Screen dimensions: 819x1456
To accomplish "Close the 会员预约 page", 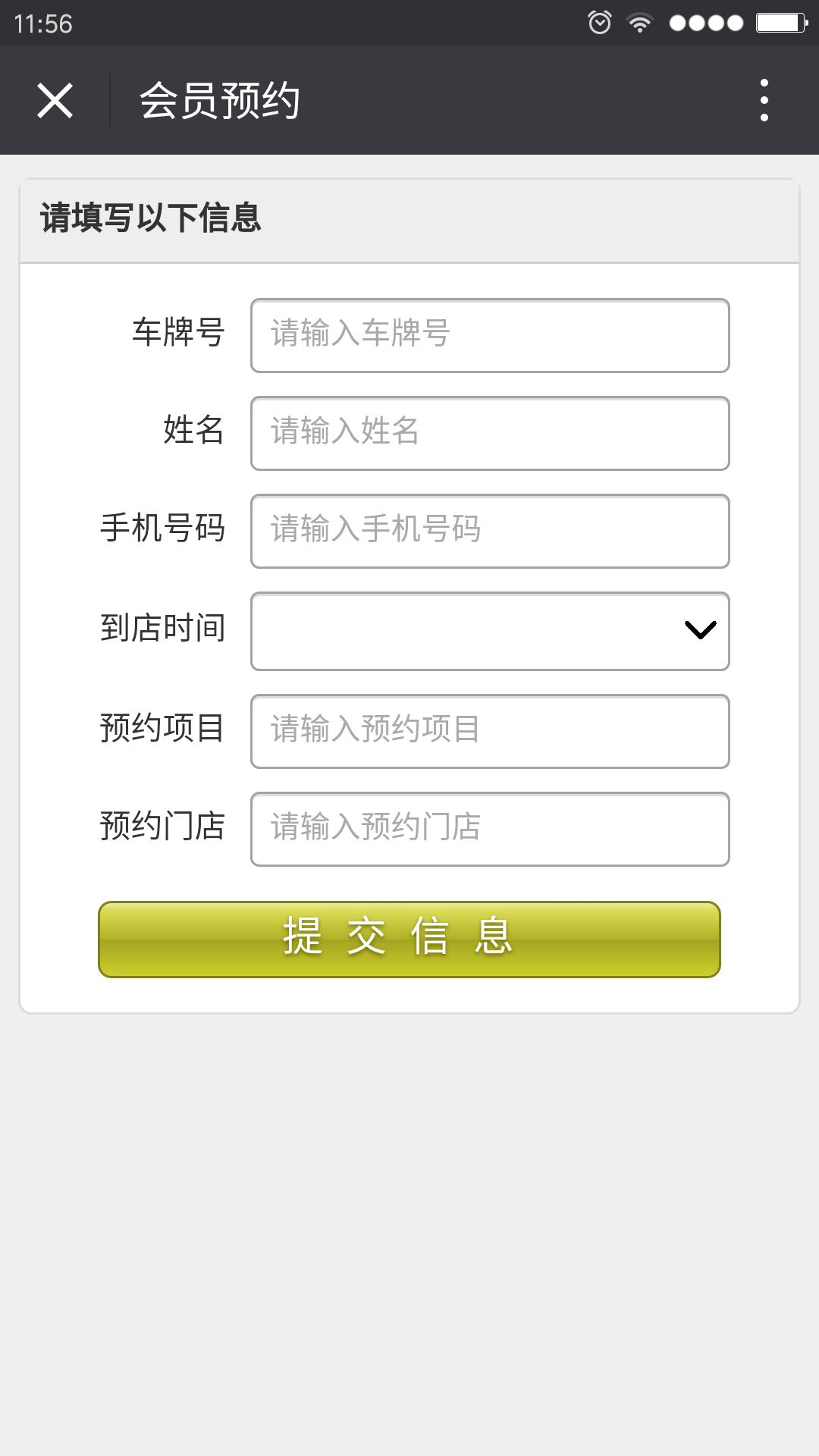I will [x=55, y=100].
